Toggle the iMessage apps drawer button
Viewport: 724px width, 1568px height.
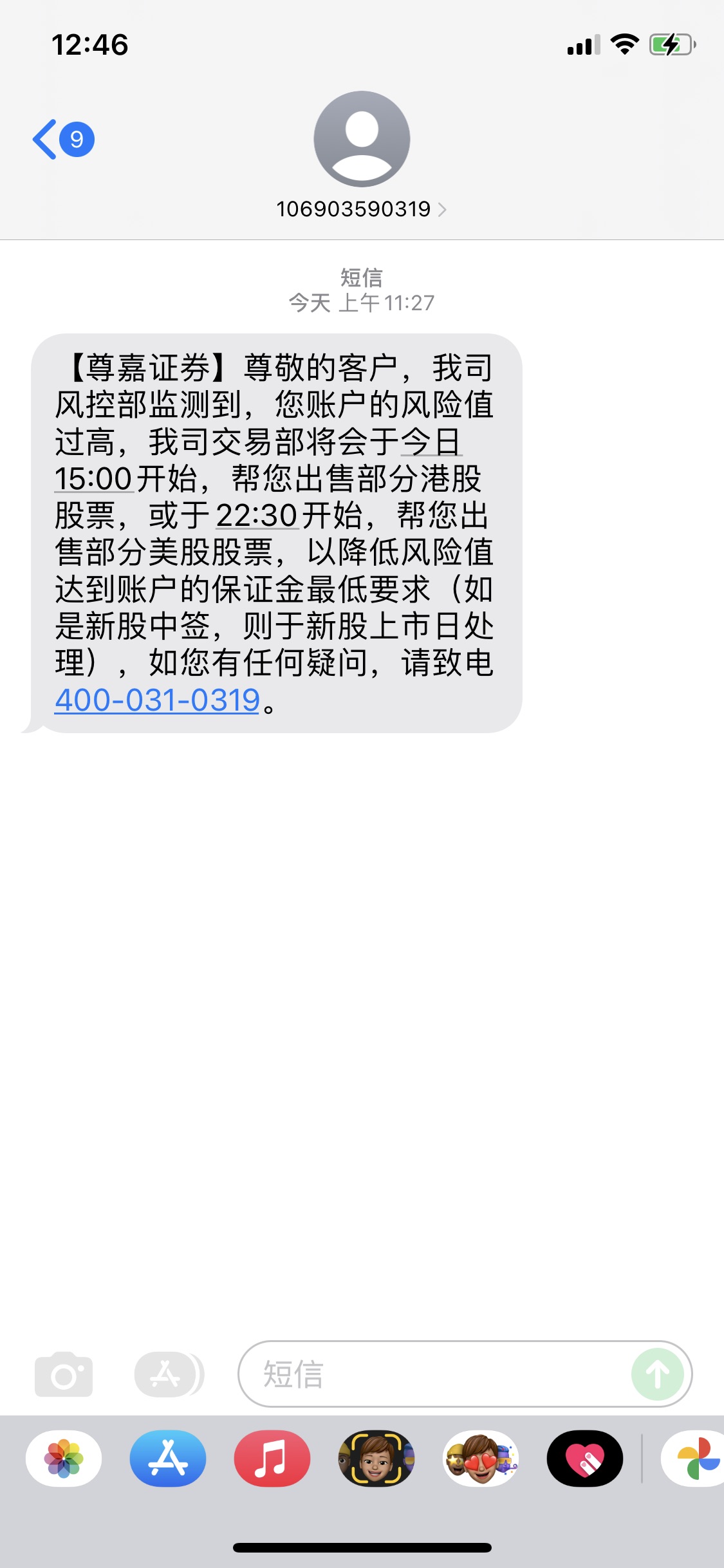point(168,1374)
